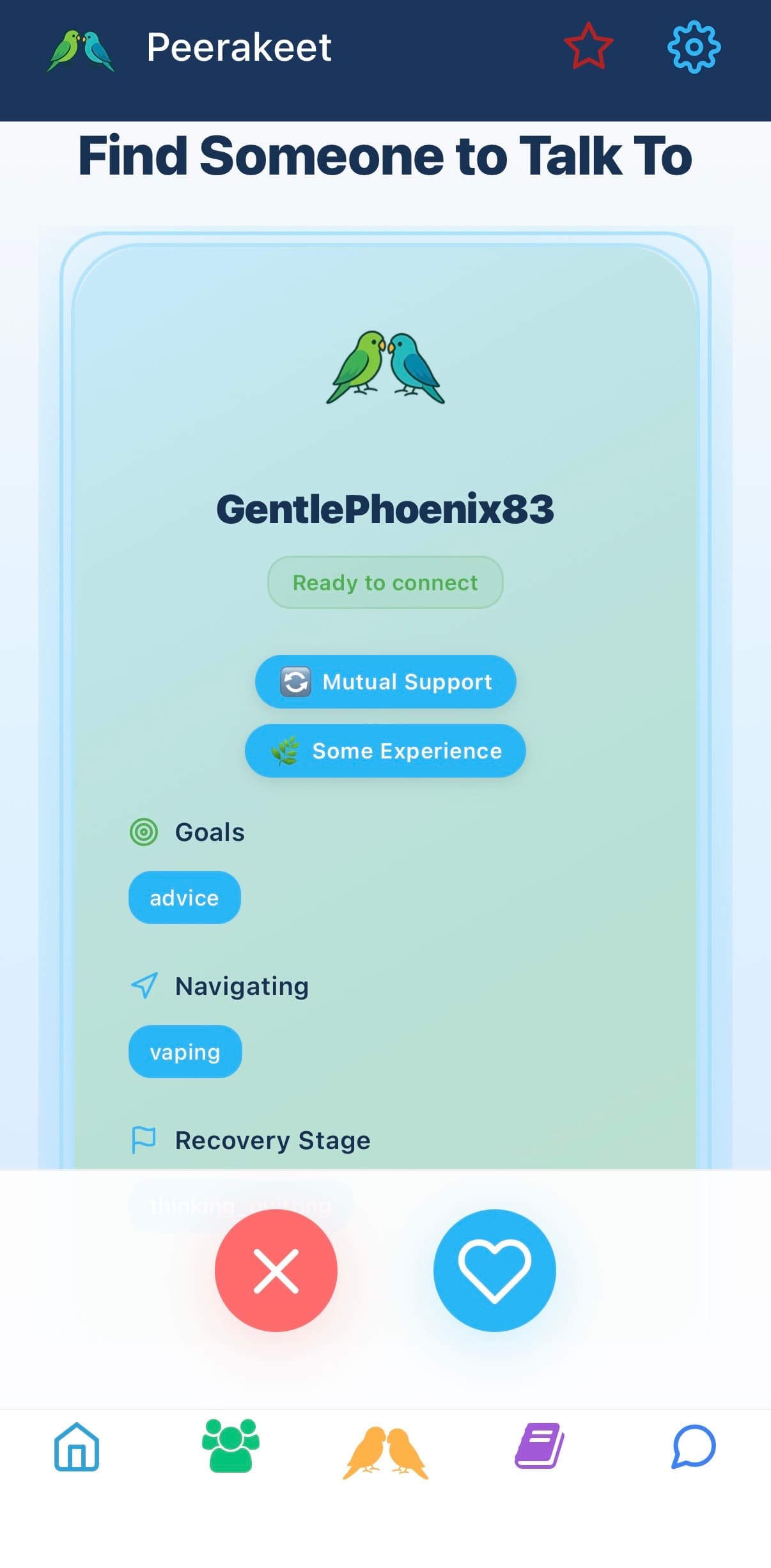
Task: Open the chat messages tab
Action: 694,1446
